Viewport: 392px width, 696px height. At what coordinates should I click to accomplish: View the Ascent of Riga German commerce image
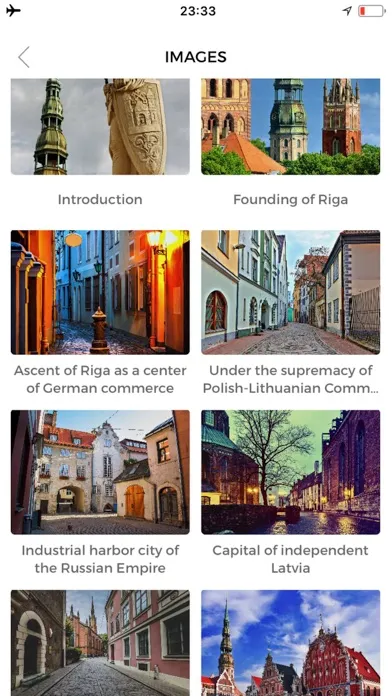point(100,292)
